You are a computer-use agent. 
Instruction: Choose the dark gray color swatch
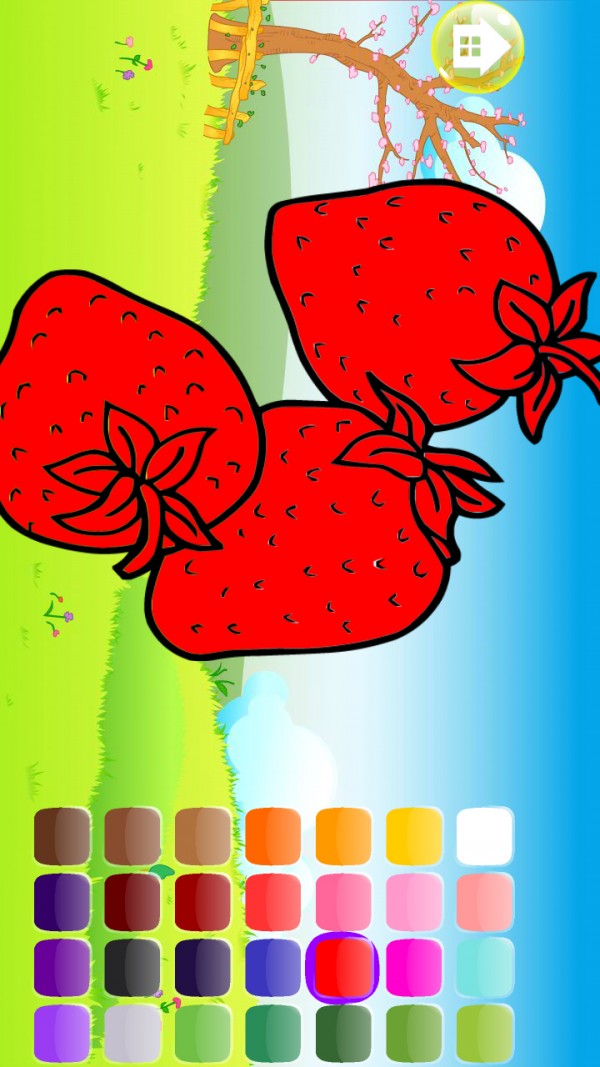tap(132, 967)
